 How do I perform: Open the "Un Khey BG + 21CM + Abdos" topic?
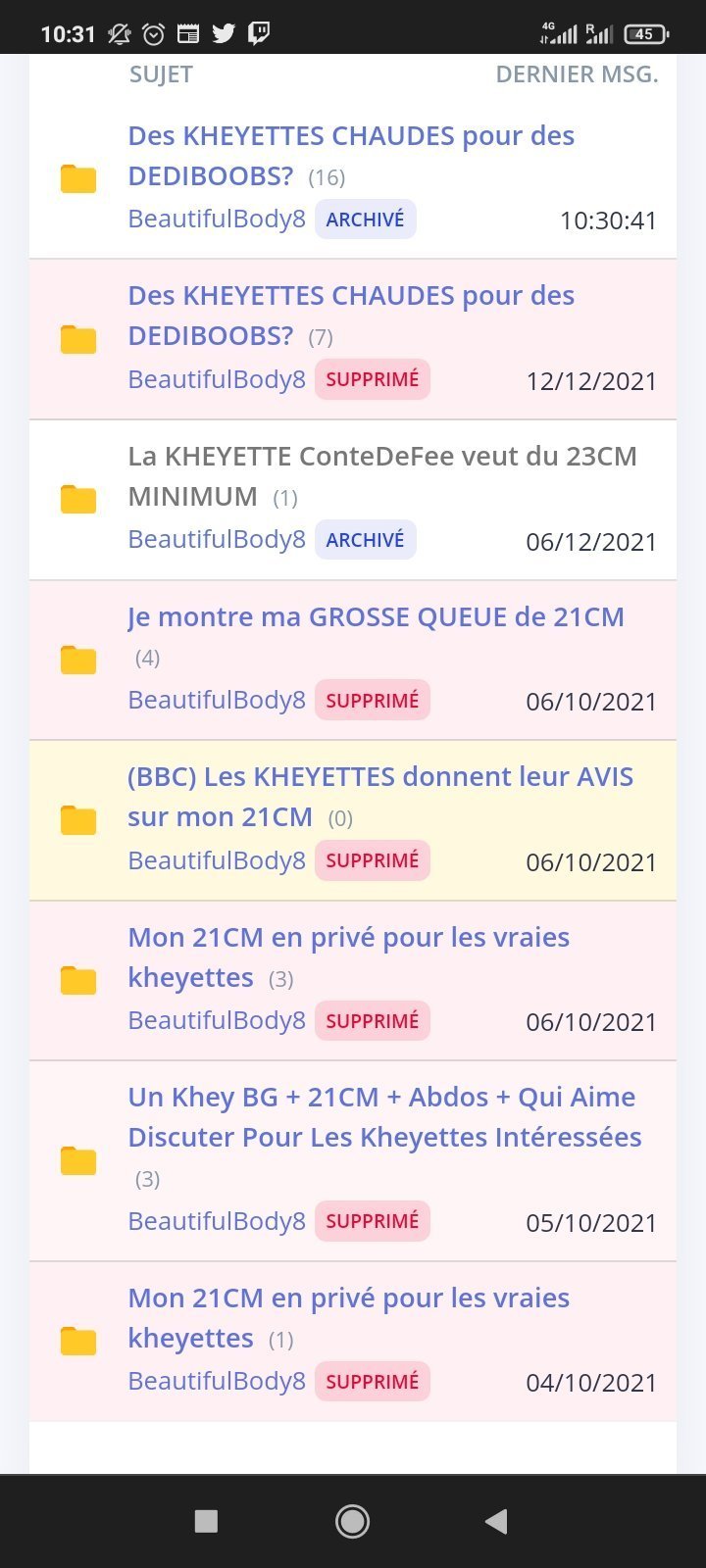382,1117
